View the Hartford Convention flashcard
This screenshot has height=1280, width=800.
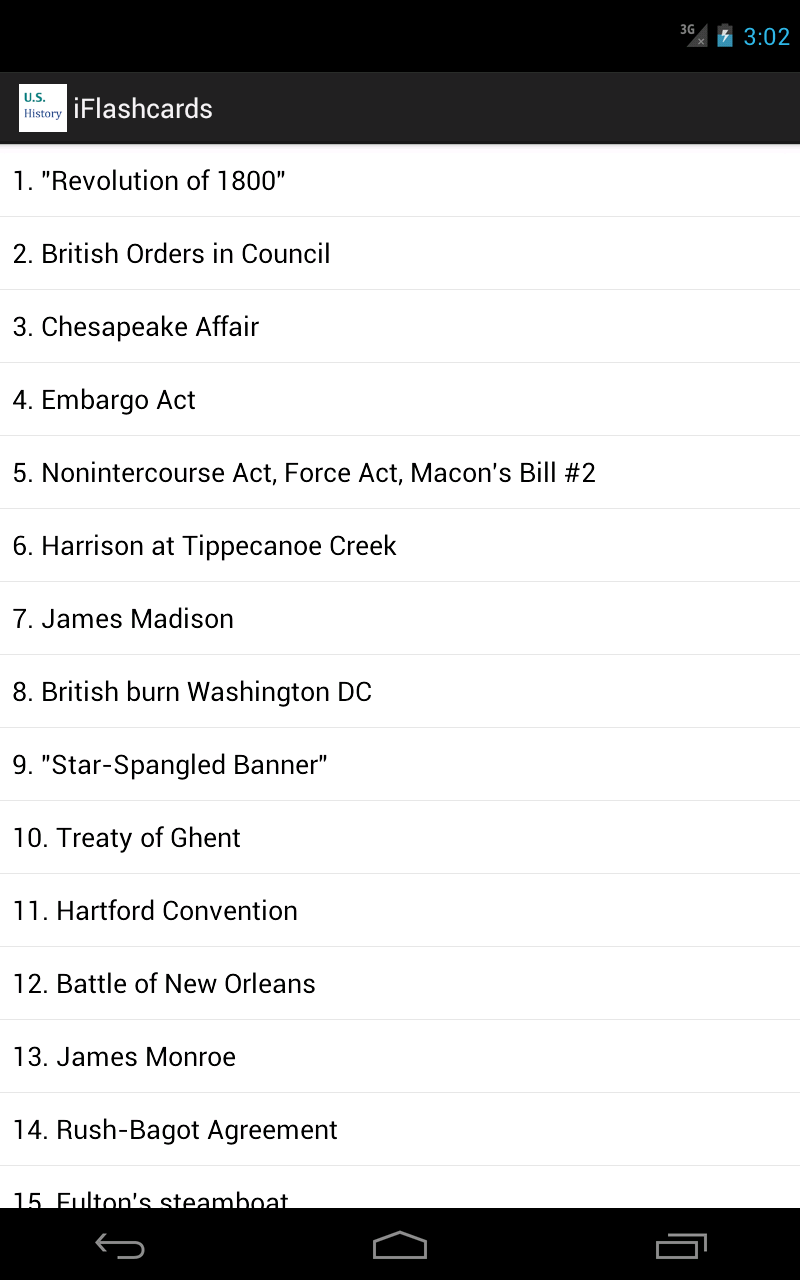(400, 910)
